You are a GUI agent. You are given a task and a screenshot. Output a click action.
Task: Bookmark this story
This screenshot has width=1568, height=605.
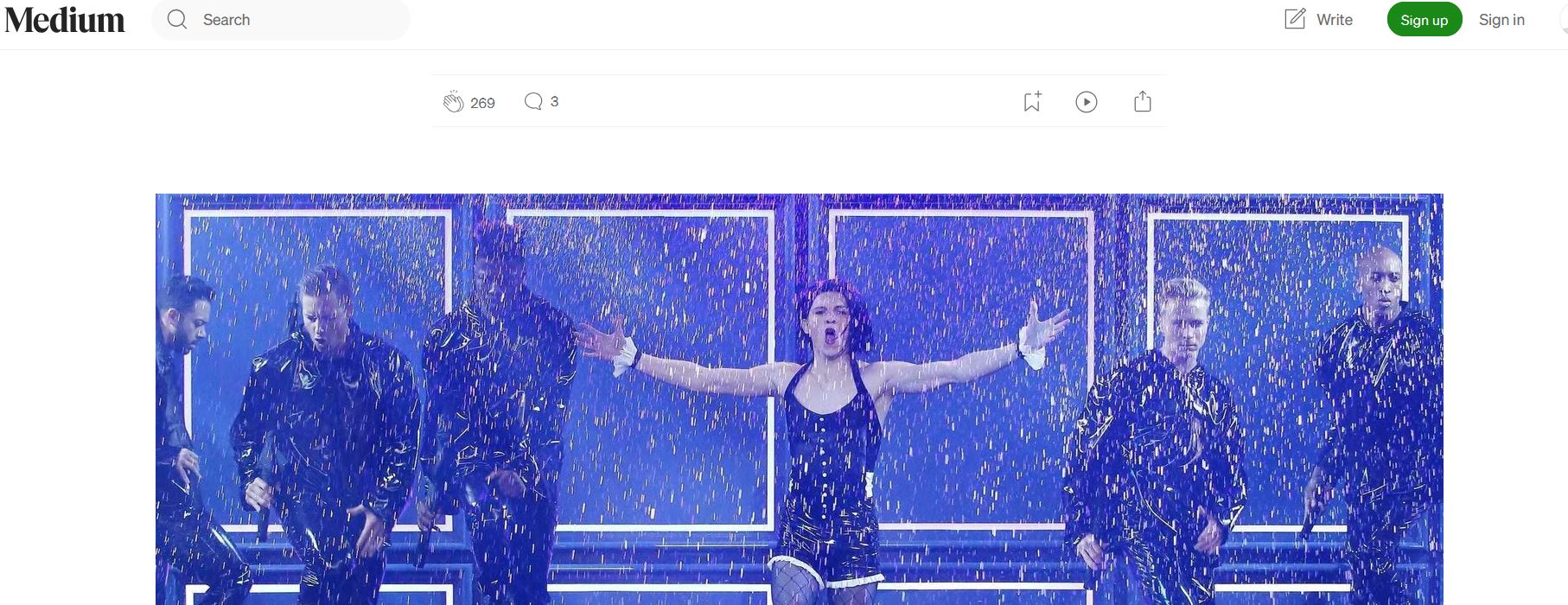coord(1032,102)
